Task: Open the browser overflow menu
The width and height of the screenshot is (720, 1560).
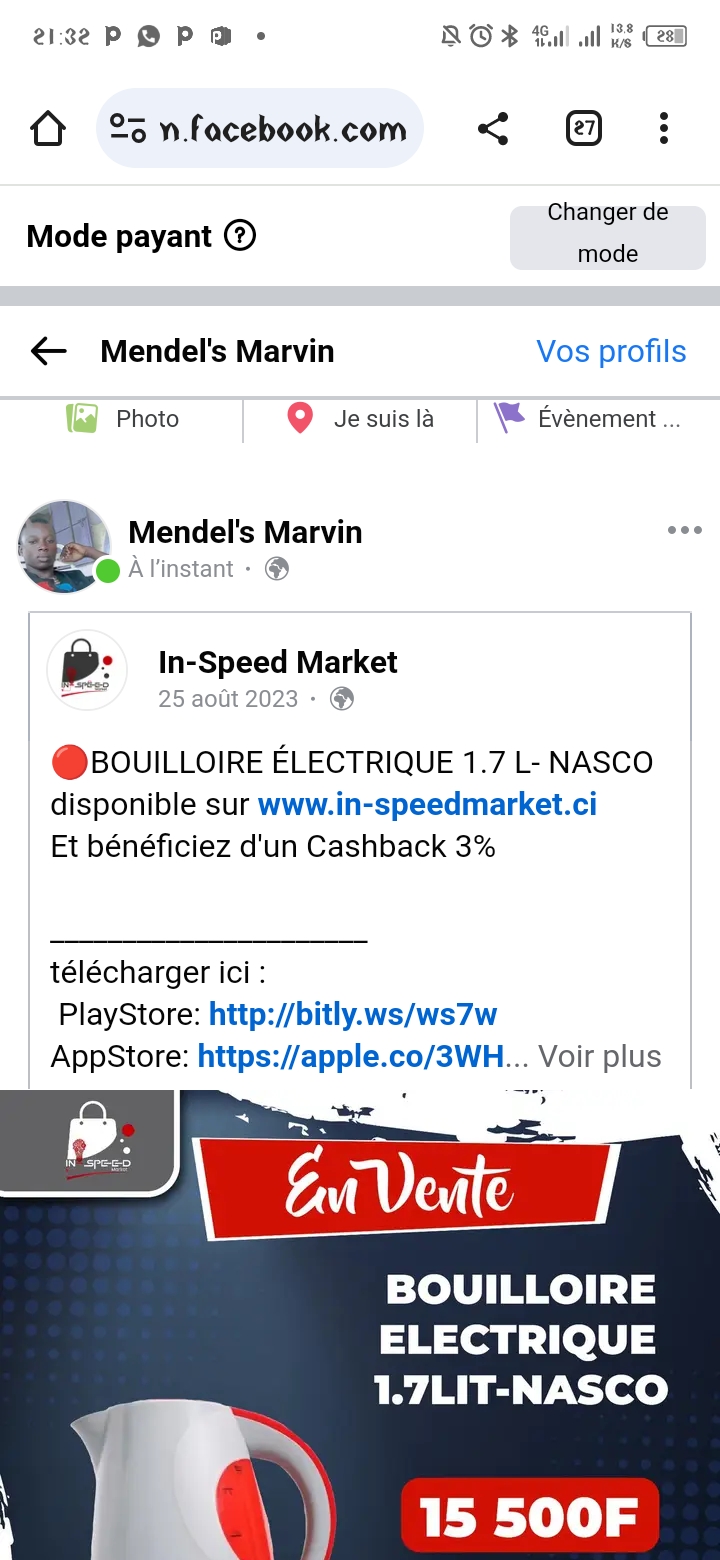Action: [664, 129]
